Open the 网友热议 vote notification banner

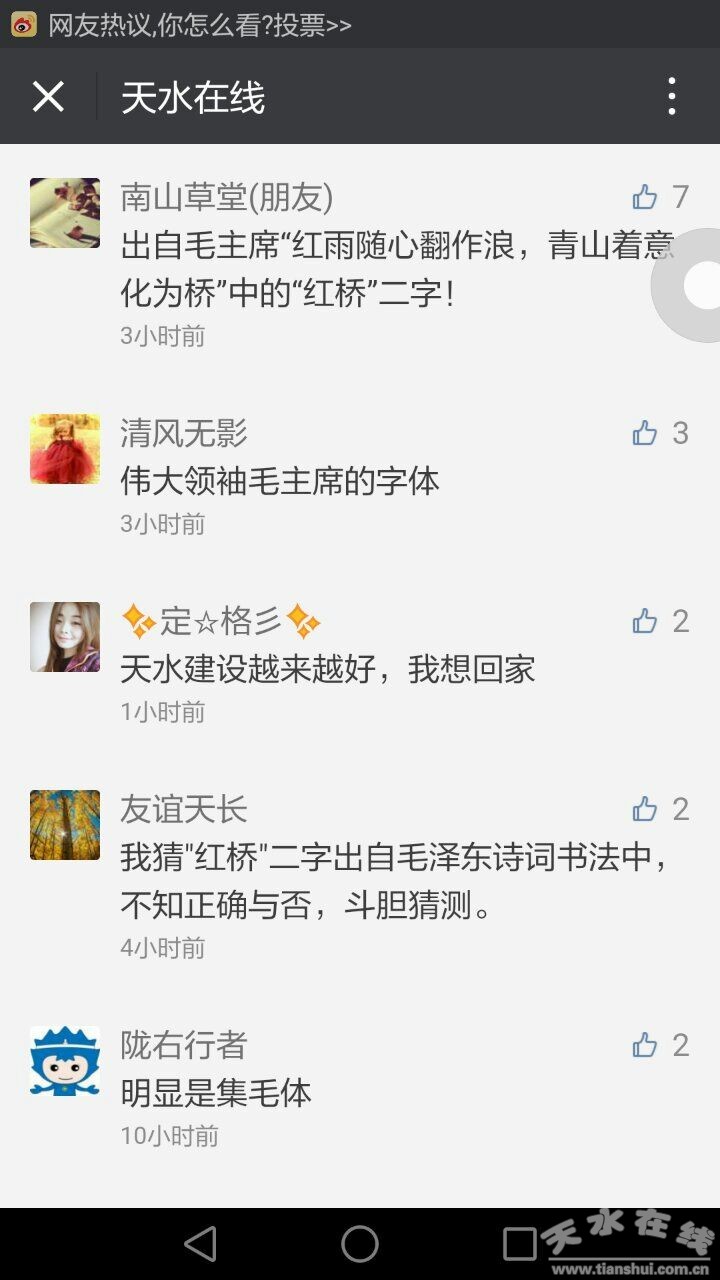point(200,24)
